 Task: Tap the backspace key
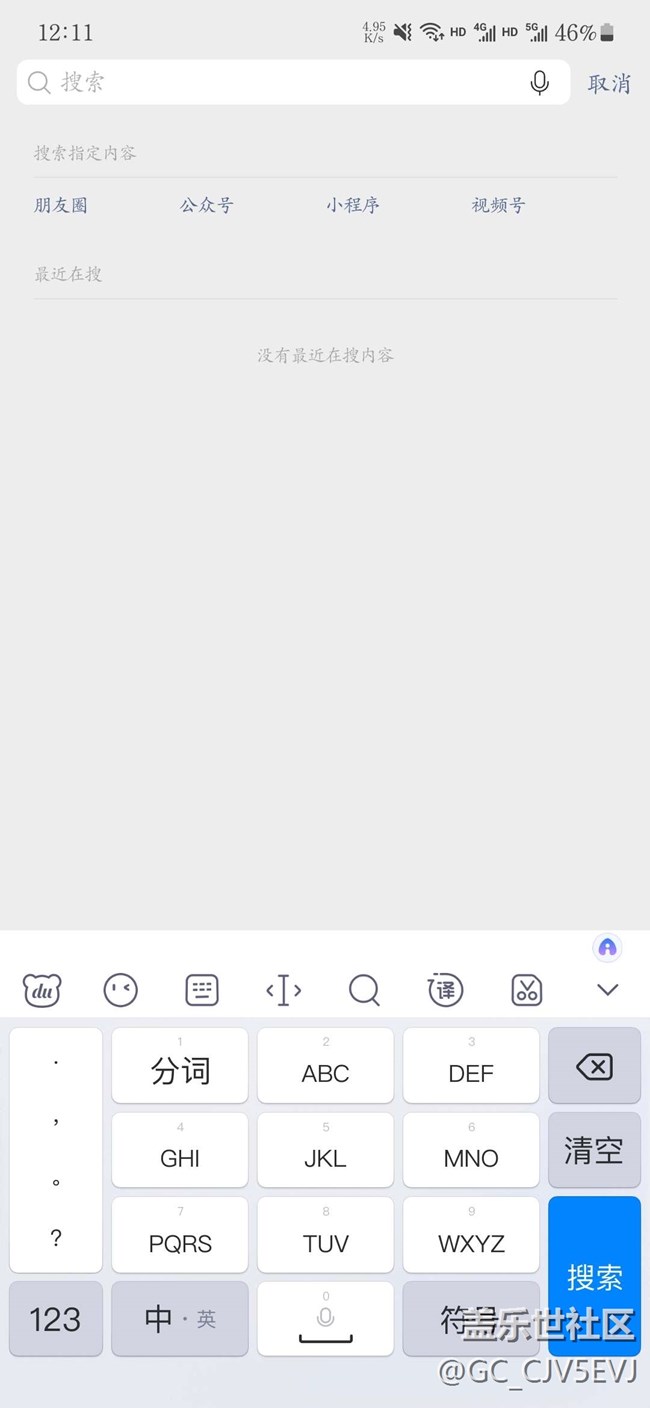coord(594,1067)
